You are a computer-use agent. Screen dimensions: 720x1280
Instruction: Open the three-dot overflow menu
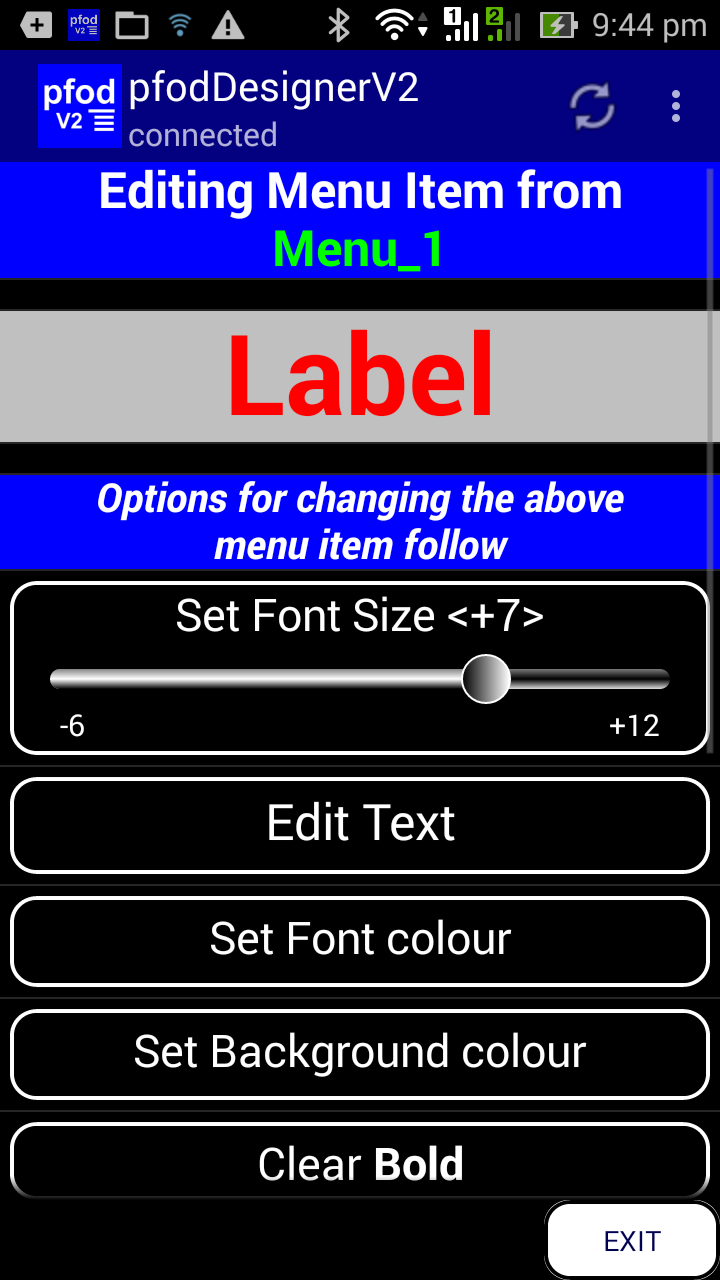(x=676, y=106)
